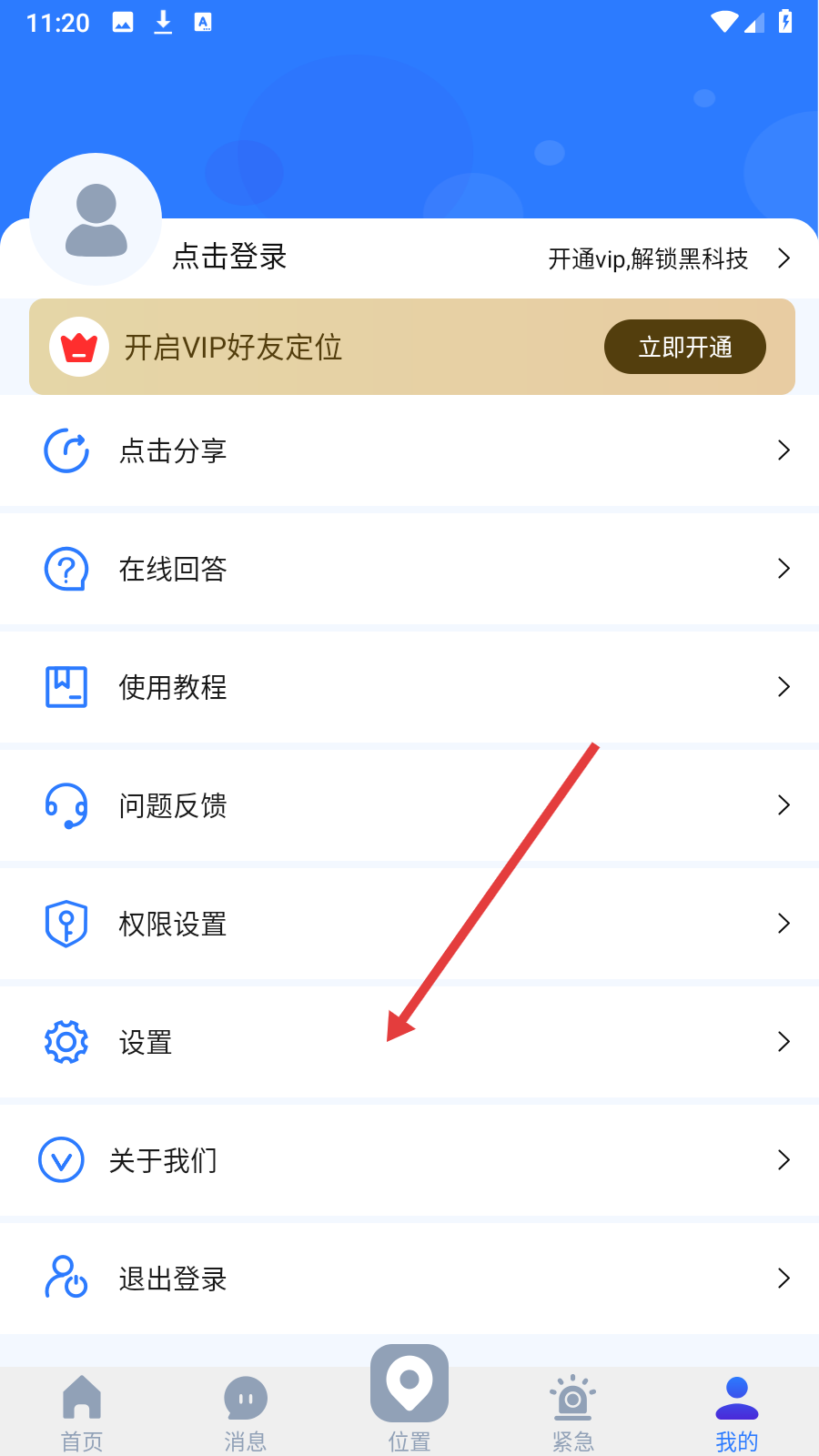Image resolution: width=819 pixels, height=1456 pixels.
Task: Switch to the 紧急 tab
Action: click(573, 1413)
